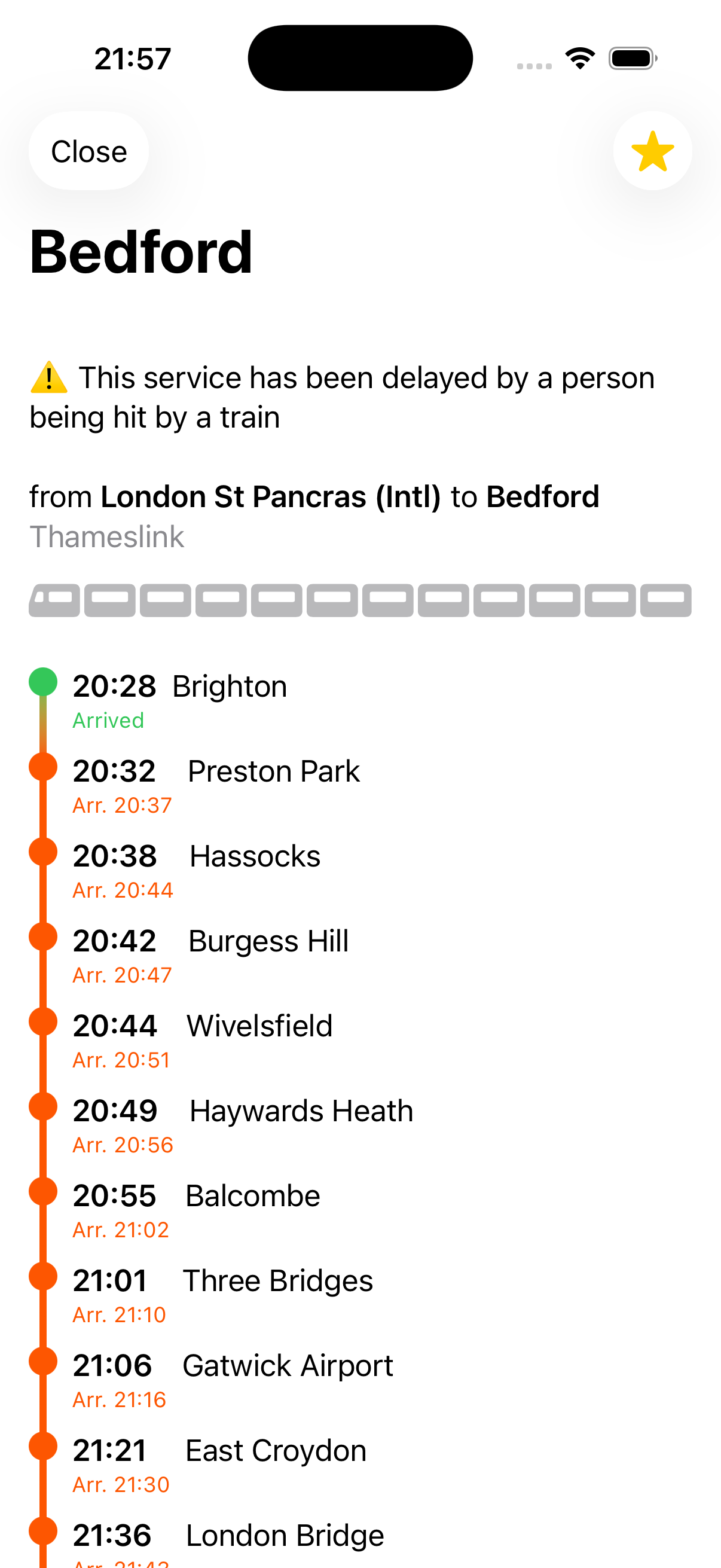
Task: Open the East Croydon stop
Action: (x=275, y=1451)
